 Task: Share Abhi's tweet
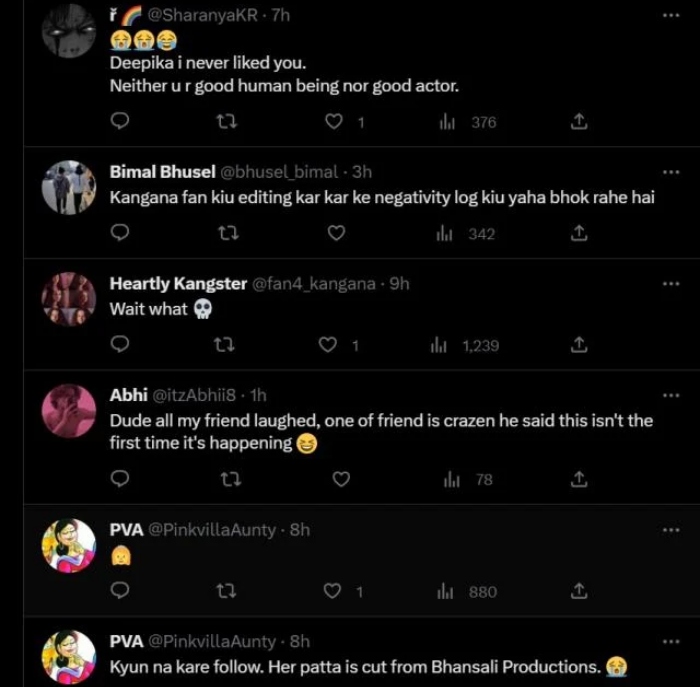pos(578,480)
